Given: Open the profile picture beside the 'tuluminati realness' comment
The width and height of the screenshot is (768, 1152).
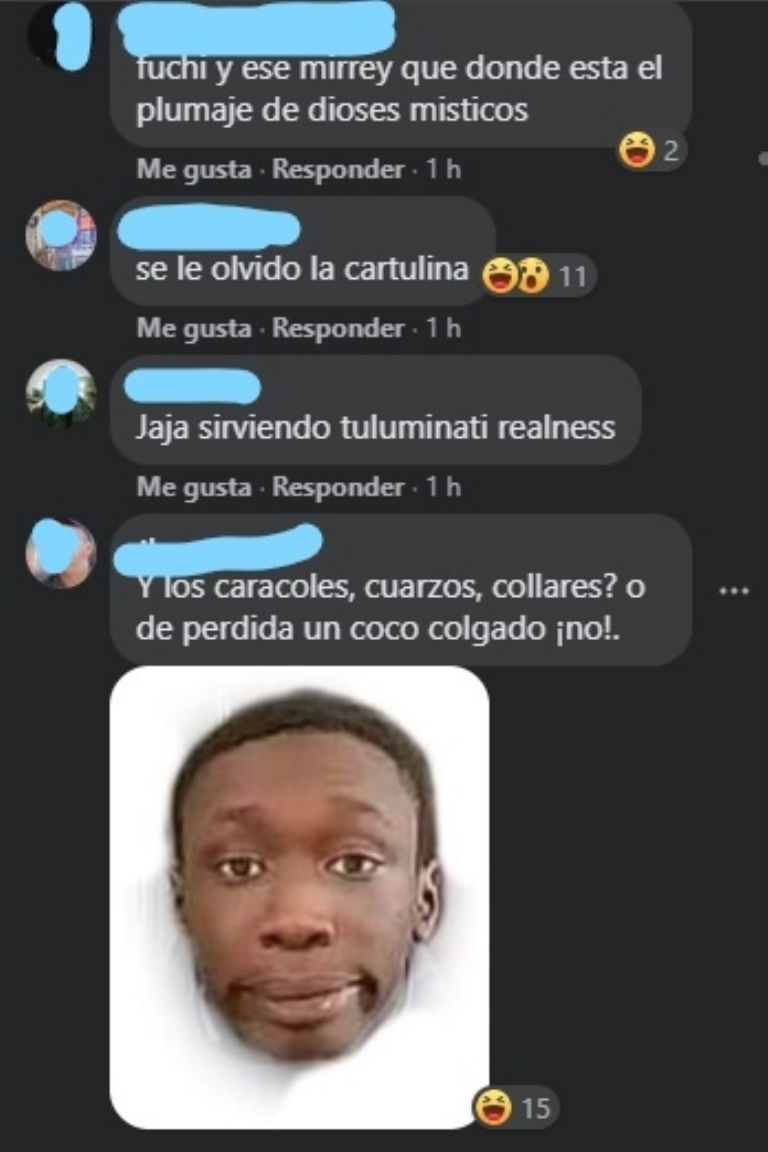Looking at the screenshot, I should pos(61,393).
